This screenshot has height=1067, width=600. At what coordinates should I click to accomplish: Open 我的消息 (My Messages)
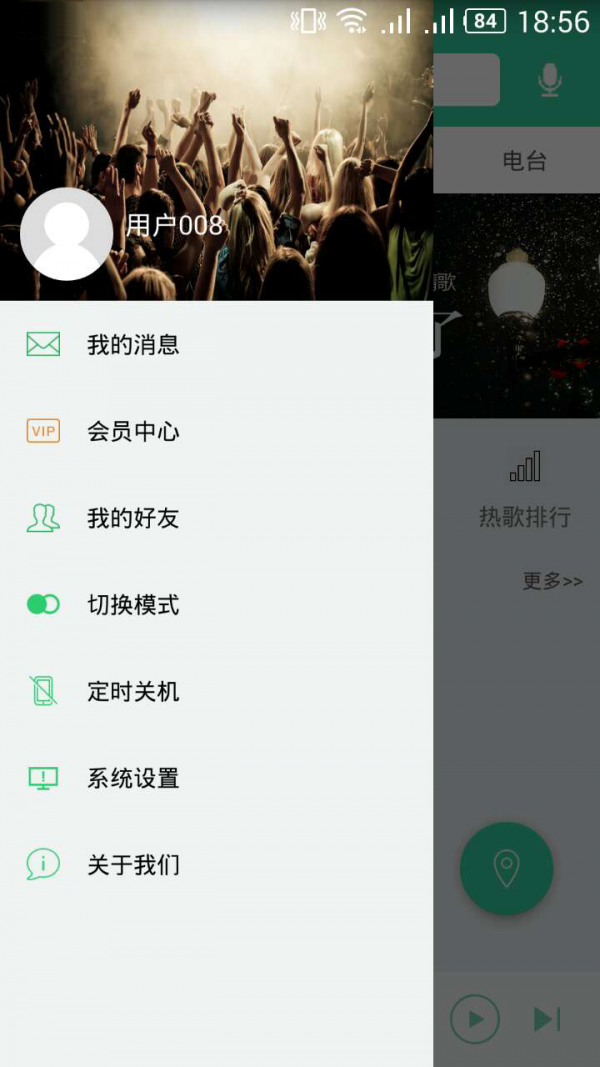[132, 345]
